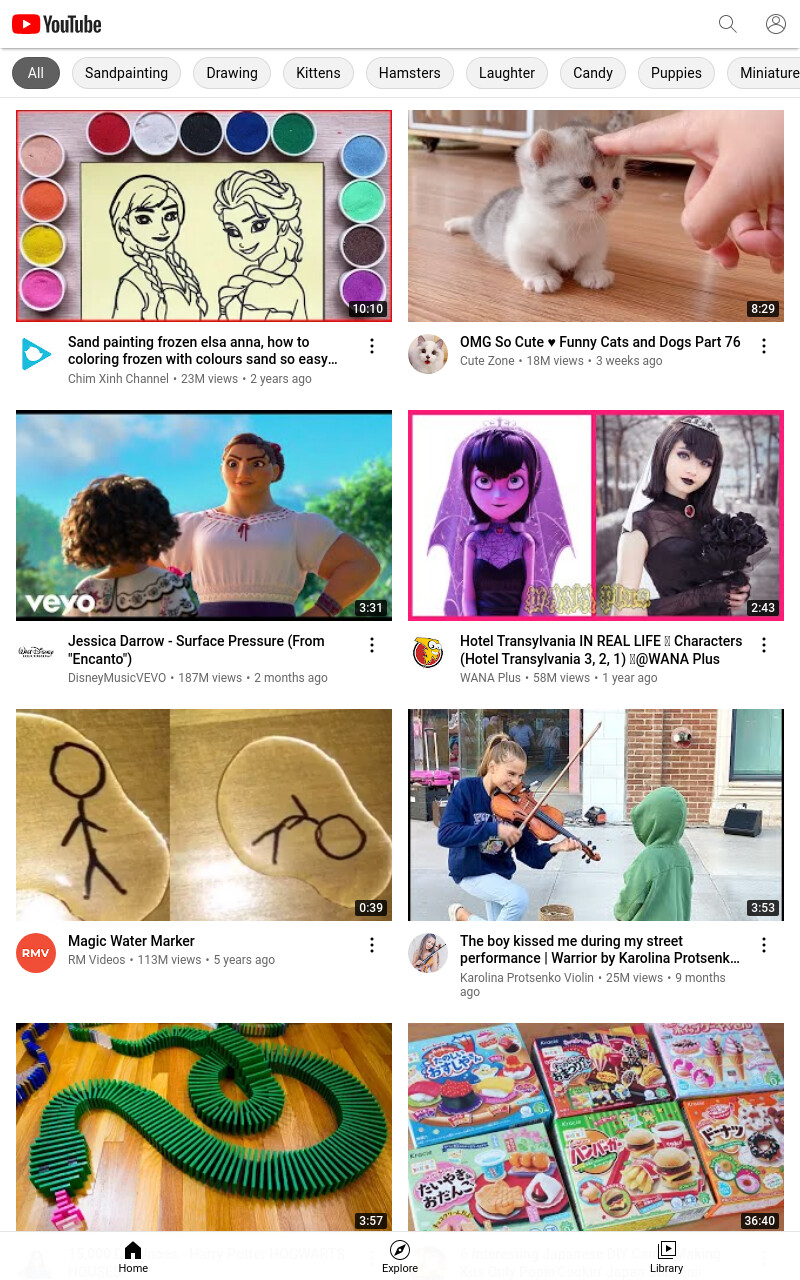Screen dimensions: 800x1280
Task: Watch OMG So Cute Funny Cats and Dogs
Action: 596,216
